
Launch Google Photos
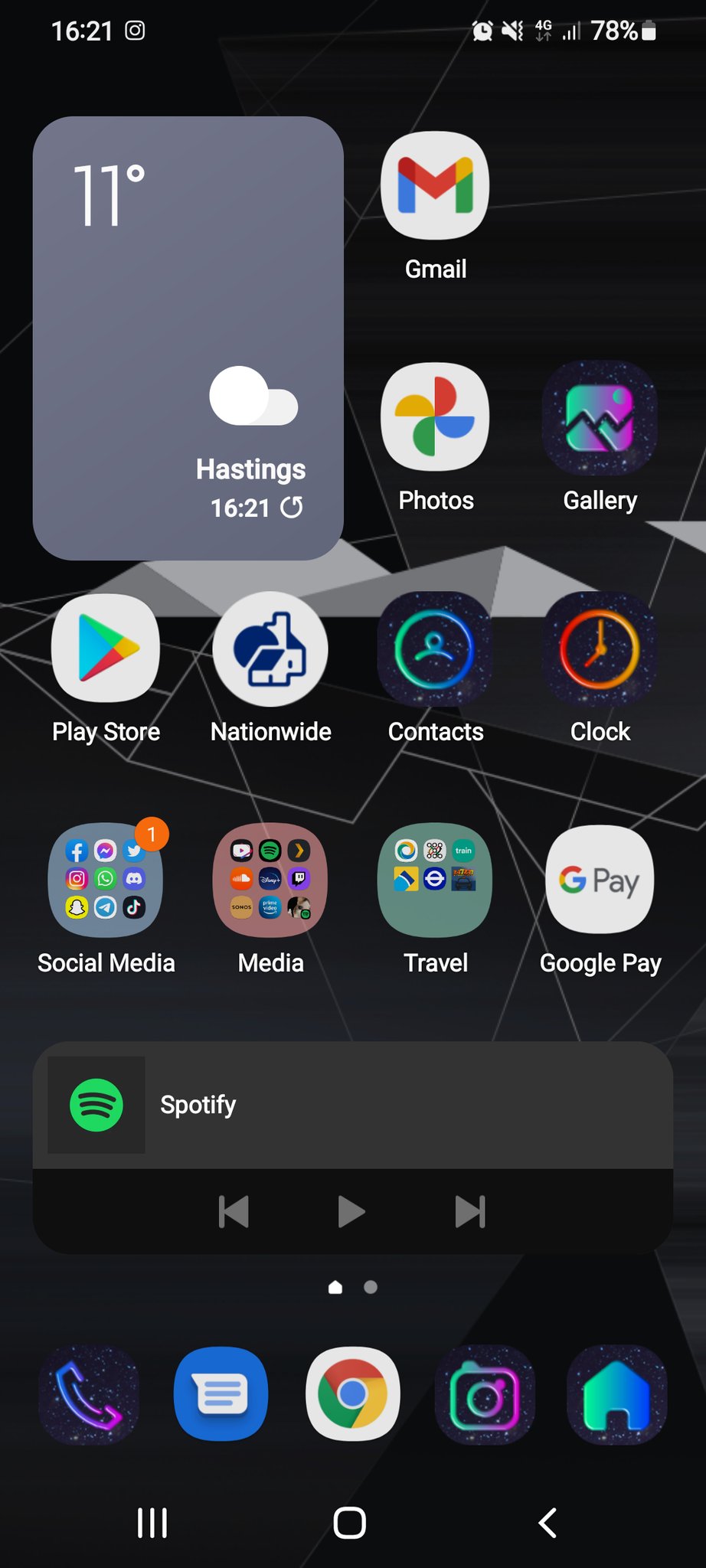point(435,417)
